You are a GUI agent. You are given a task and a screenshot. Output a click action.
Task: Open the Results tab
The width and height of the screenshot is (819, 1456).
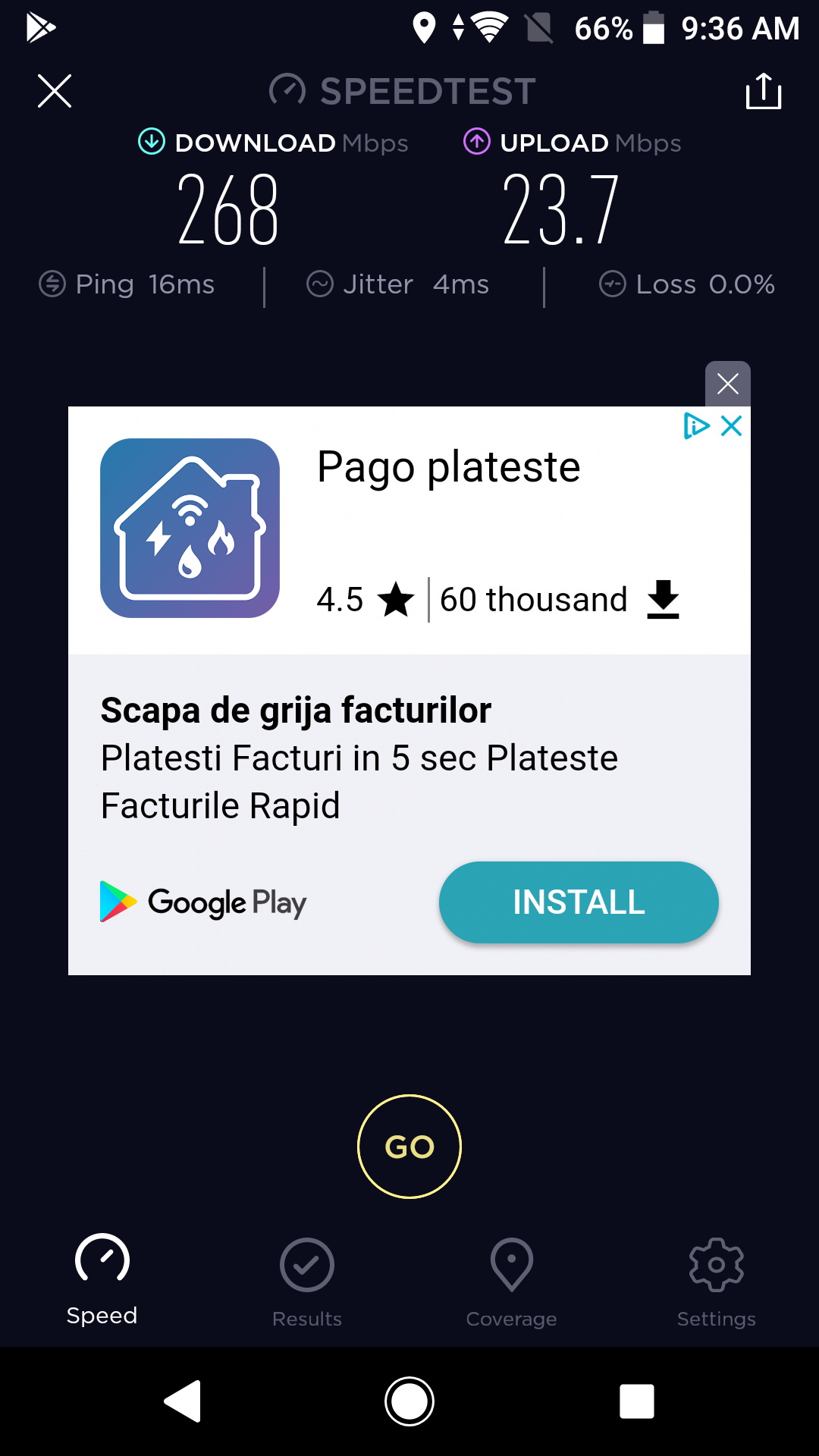[307, 1282]
